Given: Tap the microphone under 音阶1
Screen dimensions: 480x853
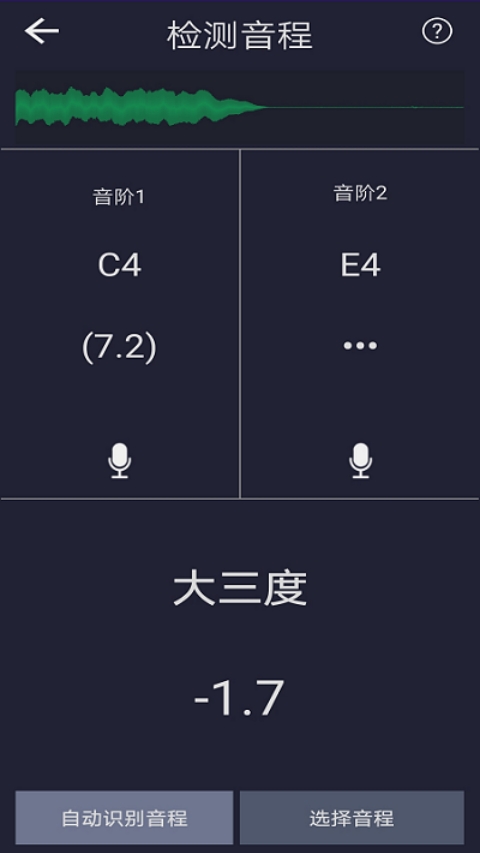Looking at the screenshot, I should click(x=120, y=461).
